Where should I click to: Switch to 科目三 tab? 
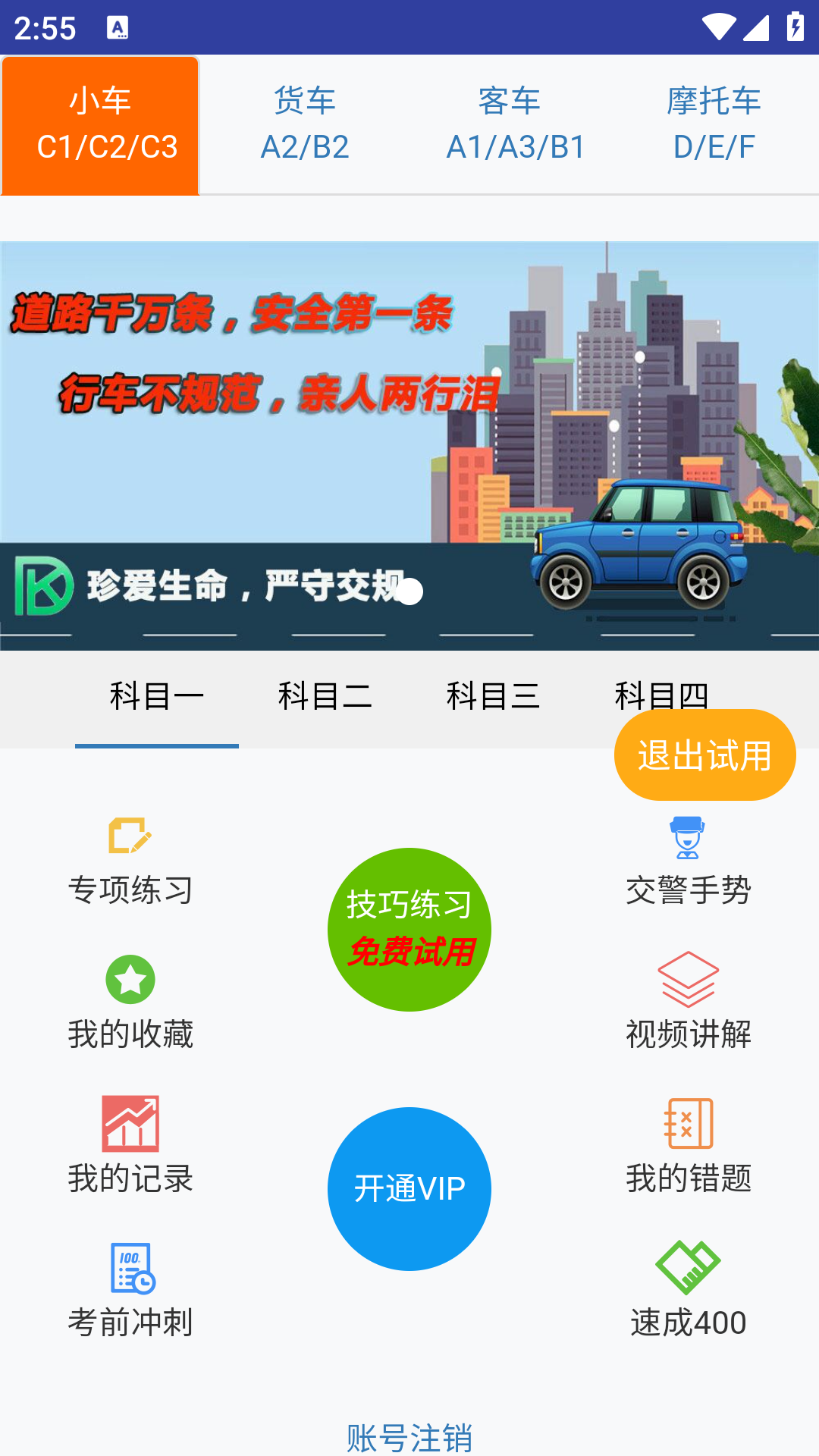click(494, 696)
